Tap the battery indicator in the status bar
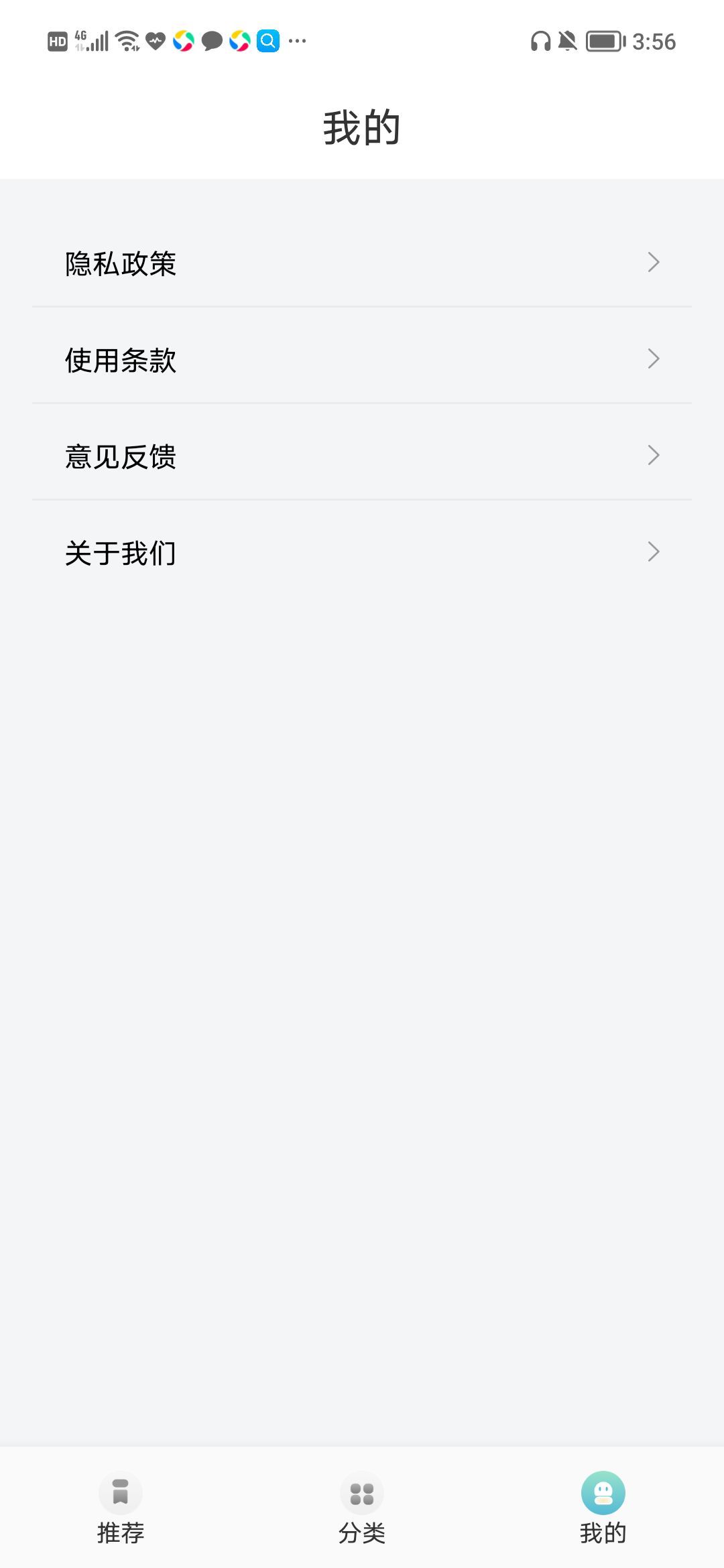 [x=601, y=42]
